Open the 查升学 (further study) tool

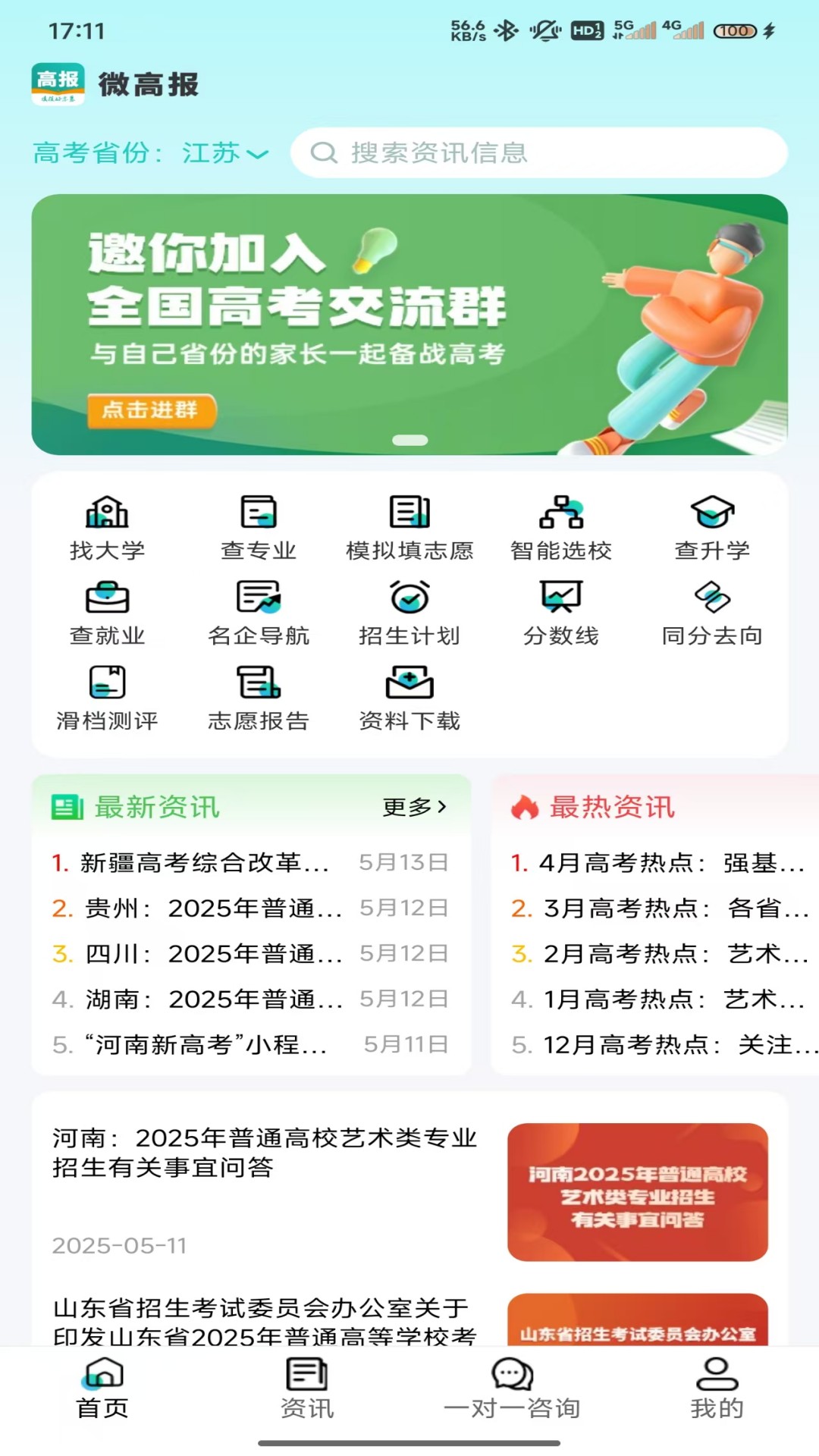(712, 527)
